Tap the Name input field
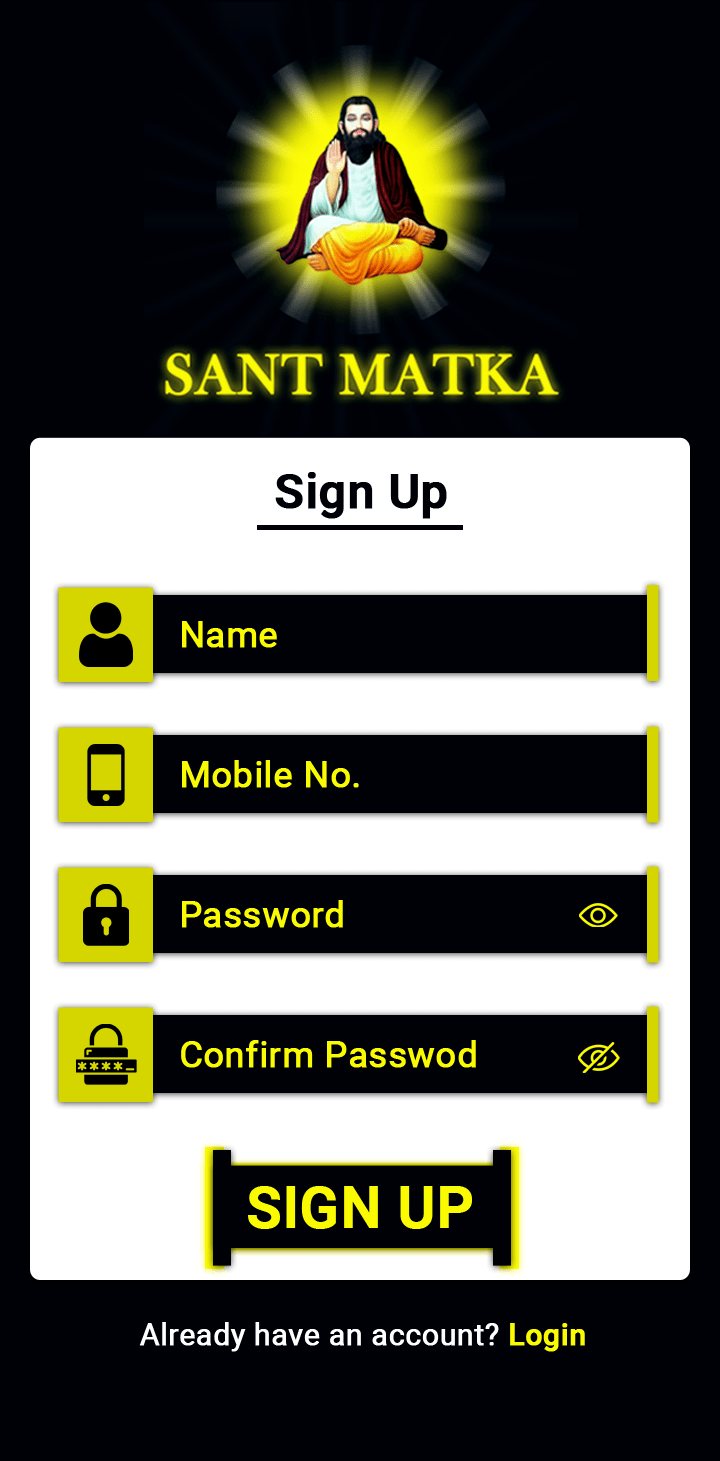The width and height of the screenshot is (720, 1461). point(400,635)
